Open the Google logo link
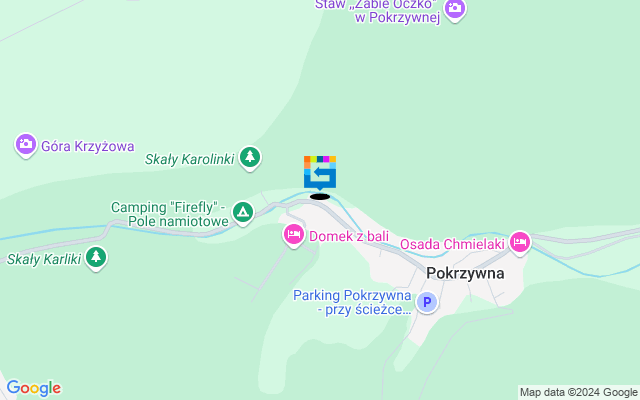The image size is (640, 400). [33, 388]
